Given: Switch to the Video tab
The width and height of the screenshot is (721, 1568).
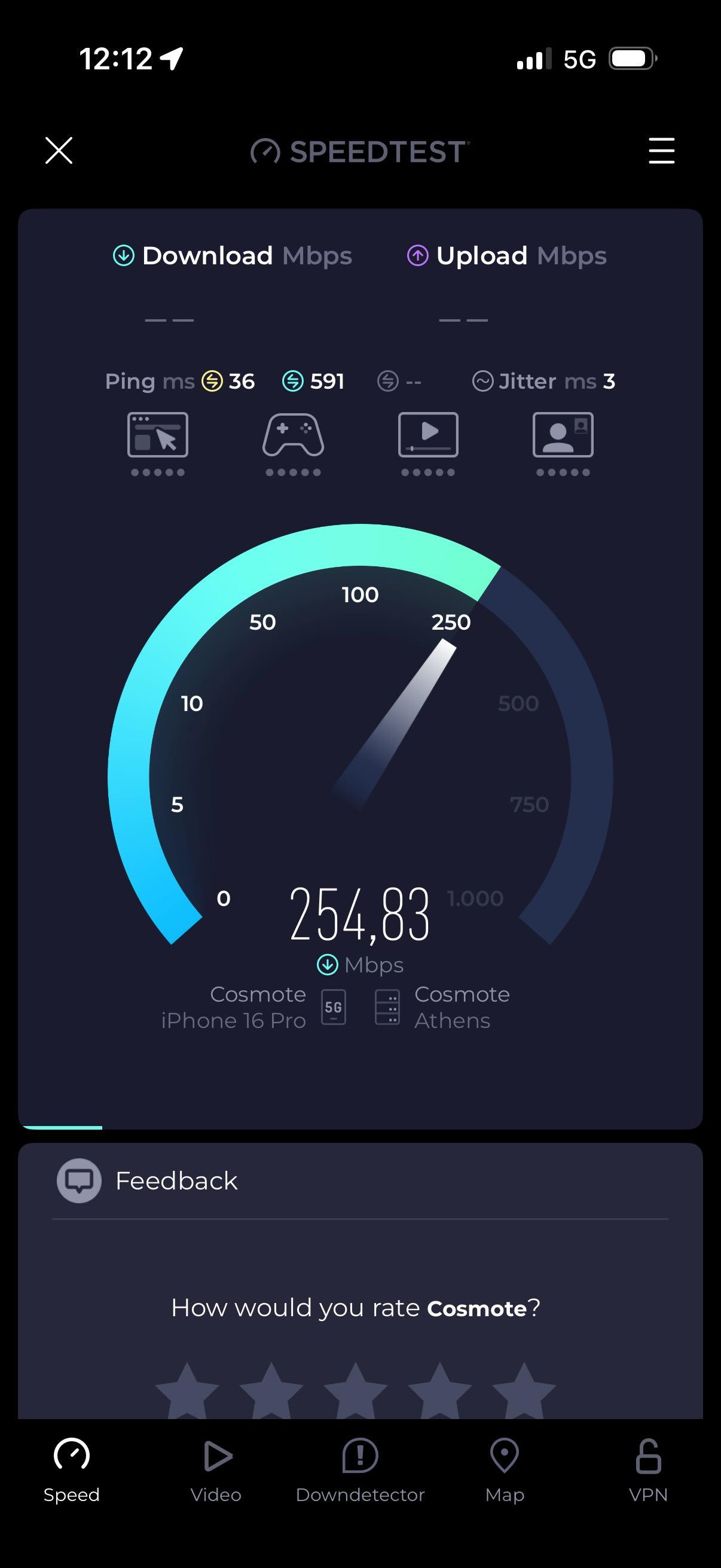Looking at the screenshot, I should tap(216, 1471).
